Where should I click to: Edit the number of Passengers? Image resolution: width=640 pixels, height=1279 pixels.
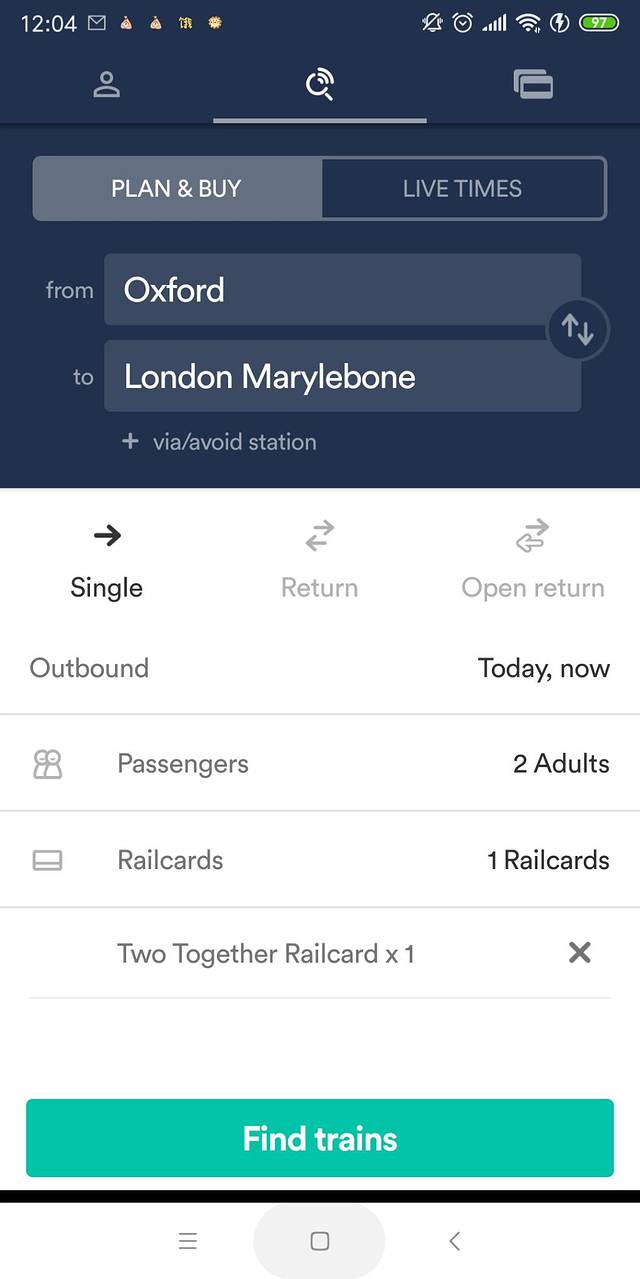pos(320,764)
